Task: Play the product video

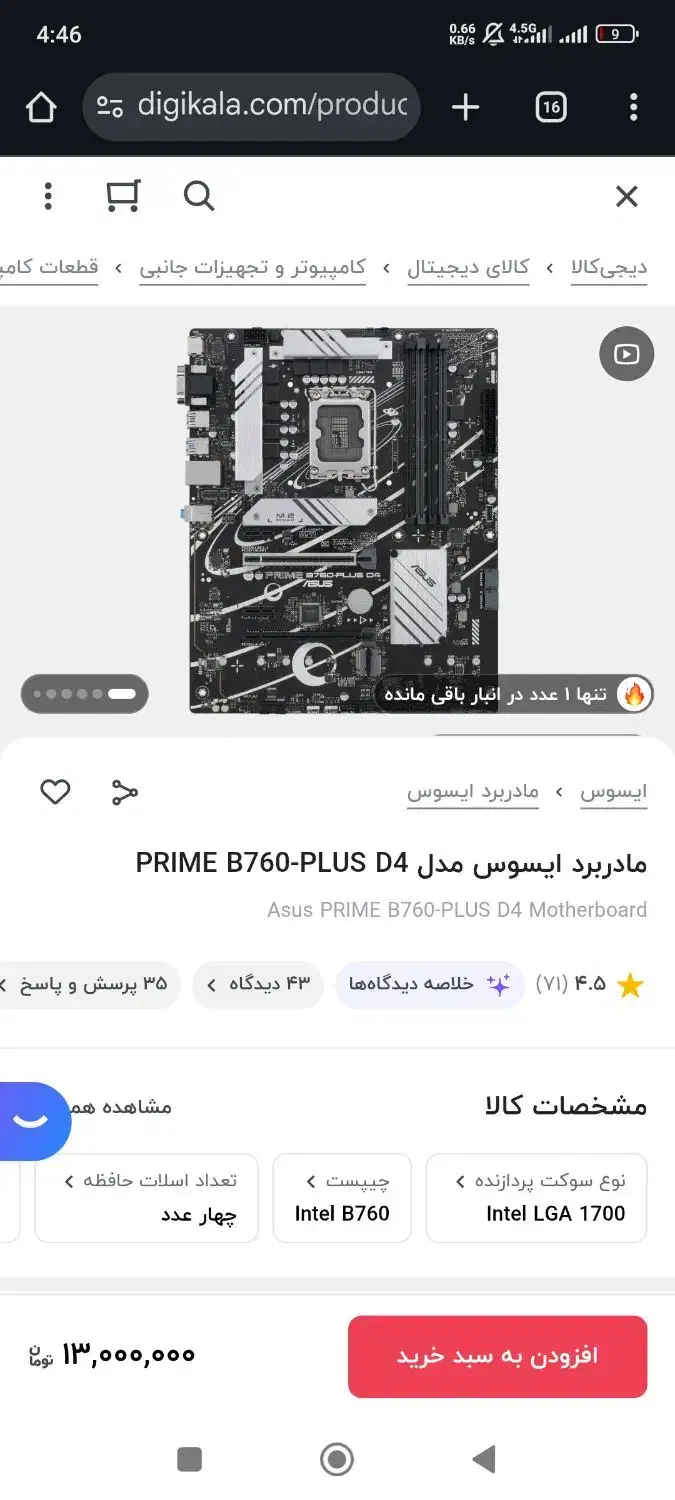Action: 626,354
